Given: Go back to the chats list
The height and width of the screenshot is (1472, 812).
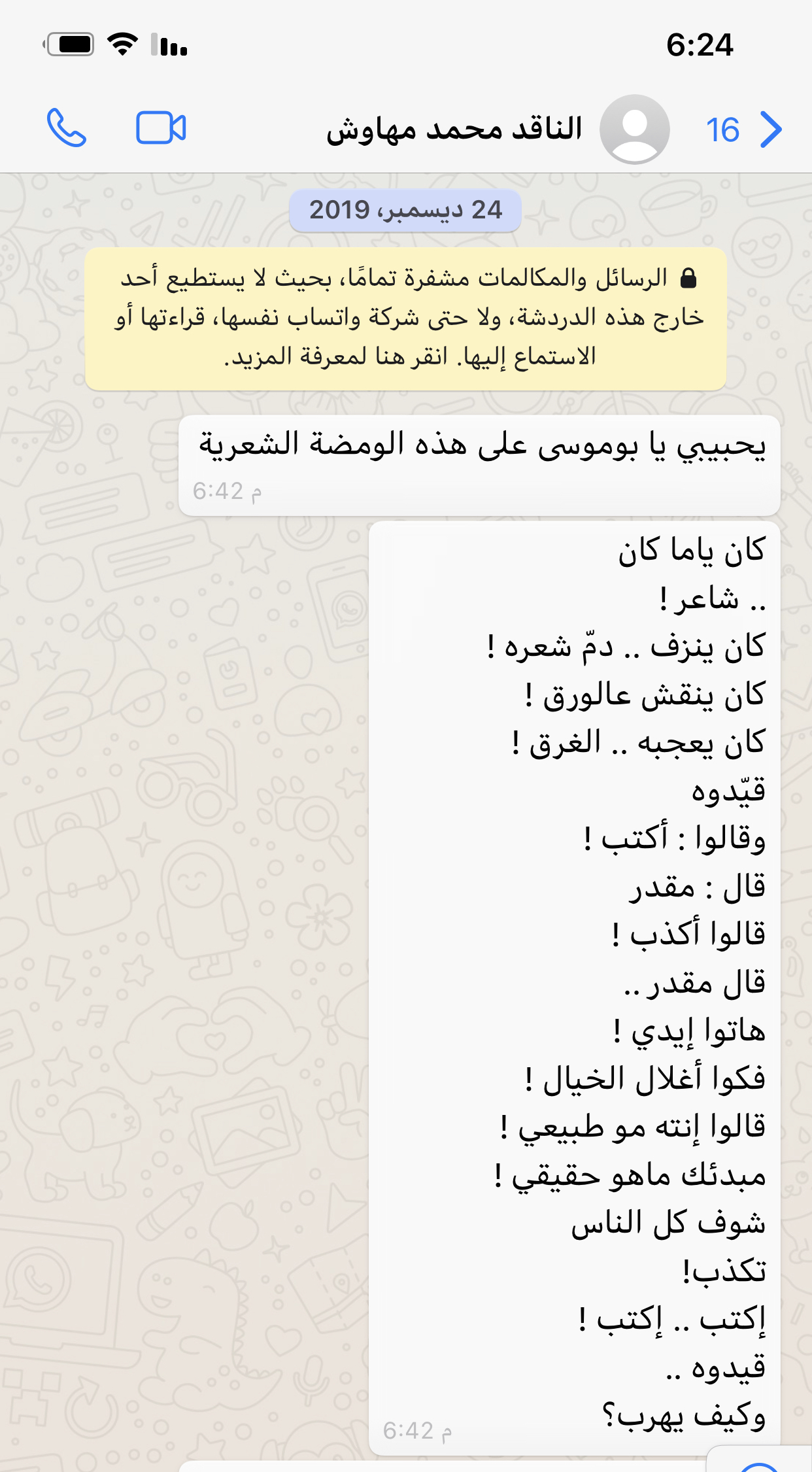Looking at the screenshot, I should (744, 129).
